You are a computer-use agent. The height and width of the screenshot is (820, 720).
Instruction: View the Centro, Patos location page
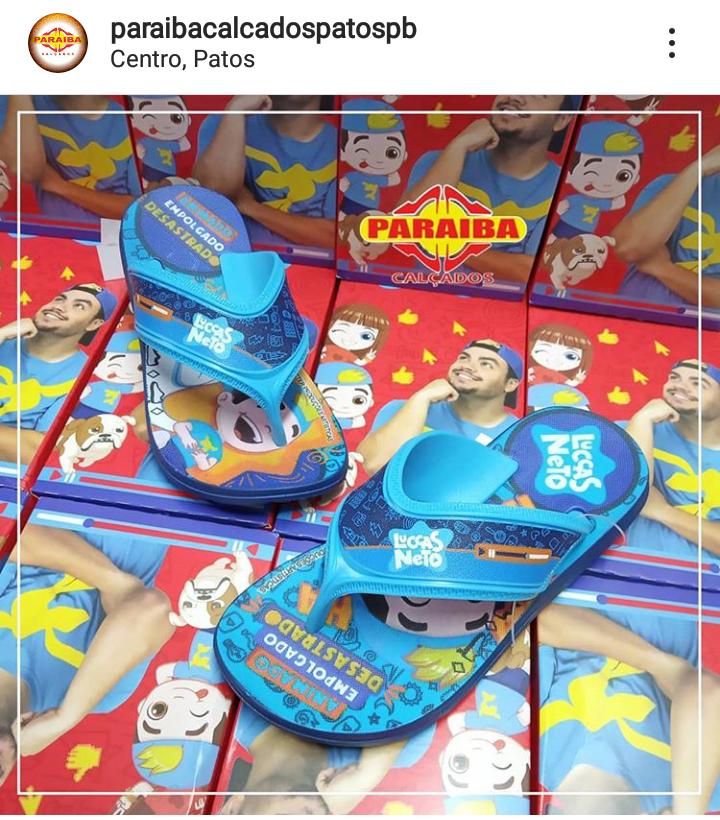click(x=182, y=59)
